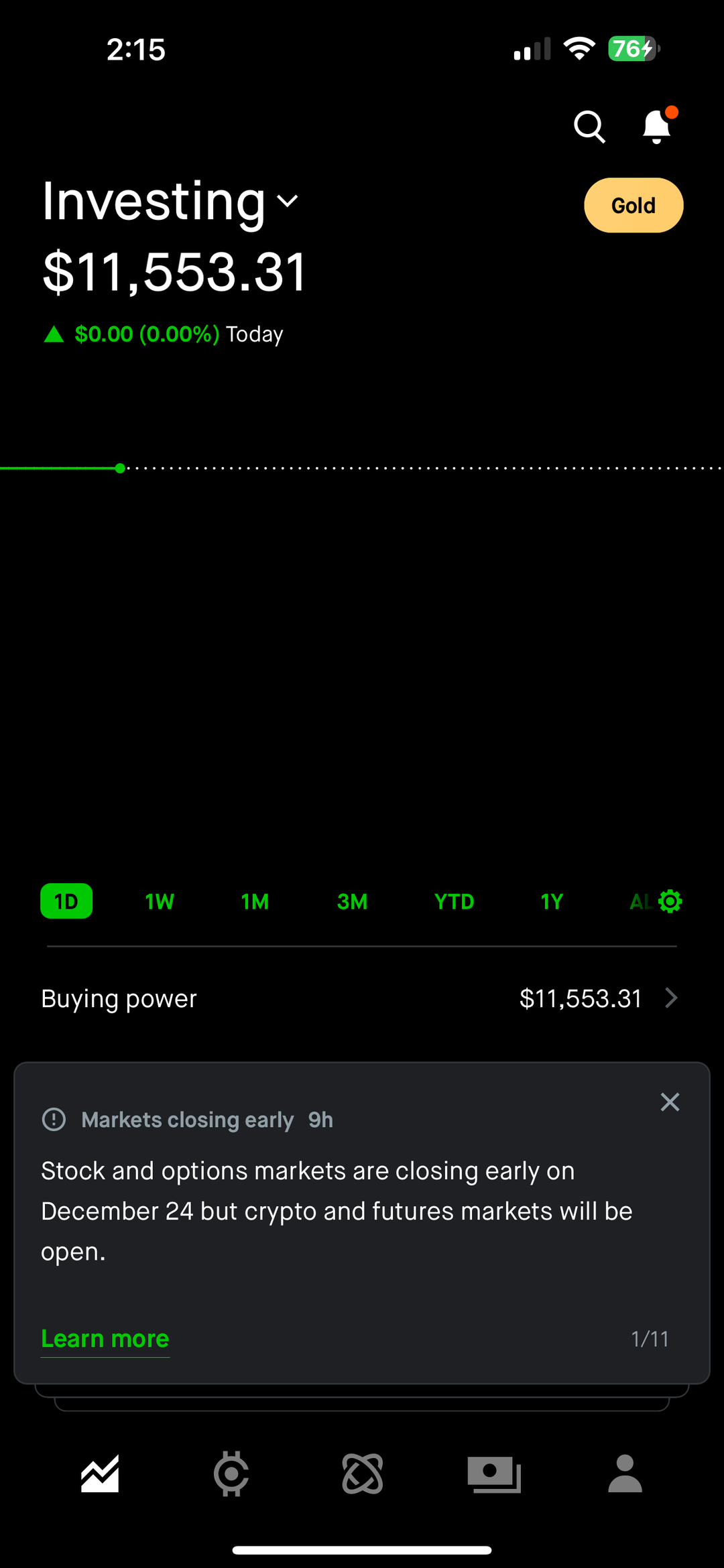Switch to the account profile tab

click(625, 1474)
